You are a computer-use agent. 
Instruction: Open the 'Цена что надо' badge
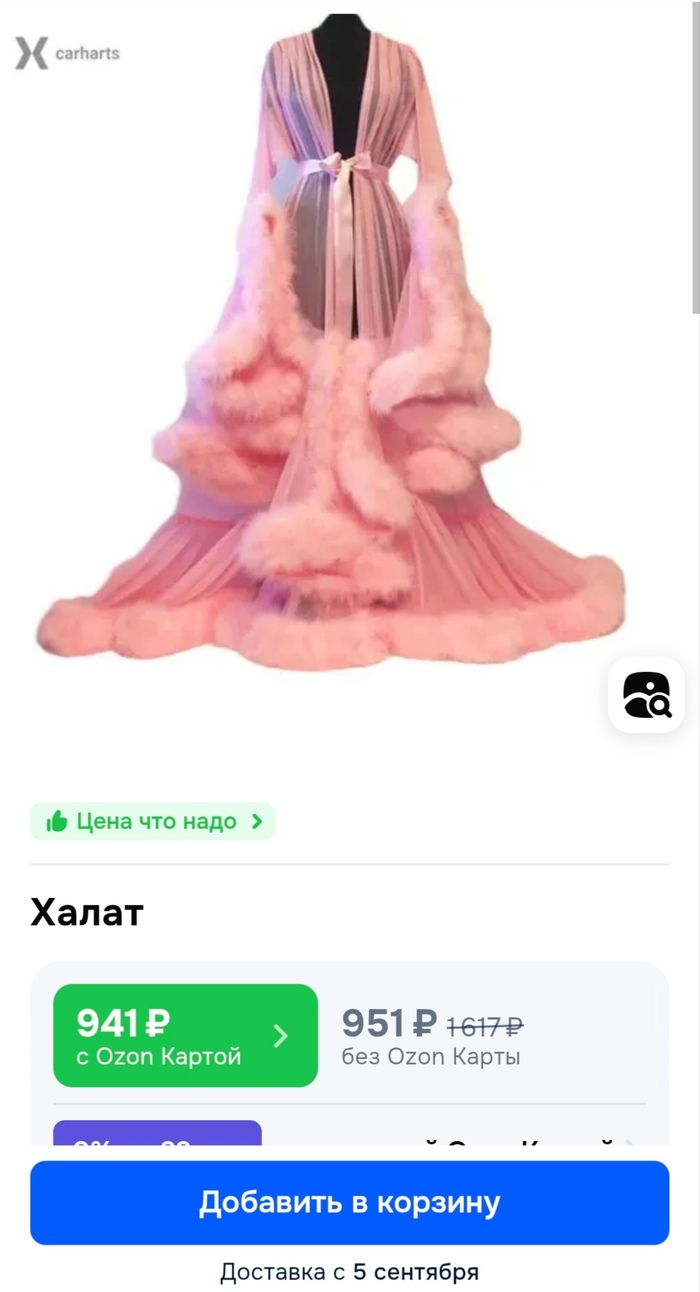pos(153,821)
